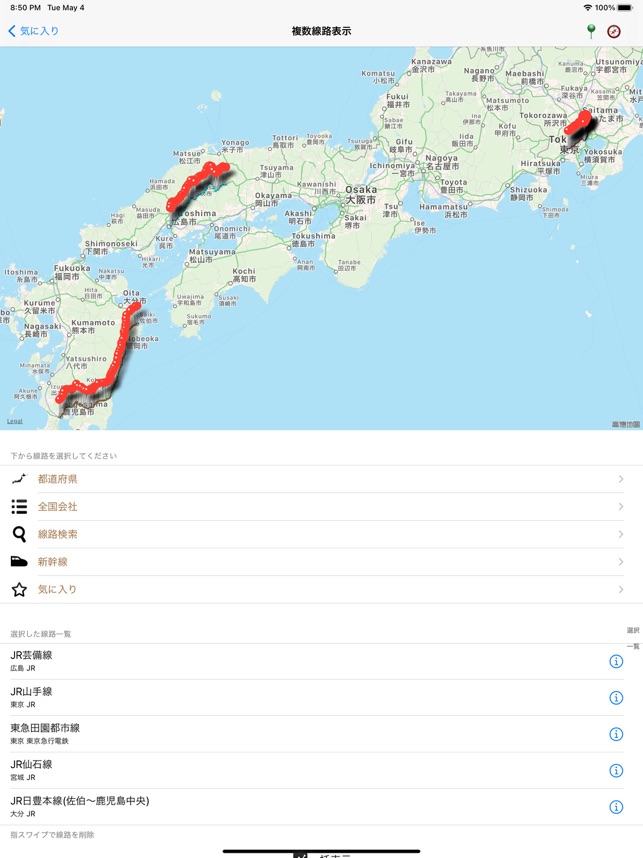Viewport: 643px width, 858px height.
Task: Open 都道府県 line selection
Action: [x=320, y=479]
